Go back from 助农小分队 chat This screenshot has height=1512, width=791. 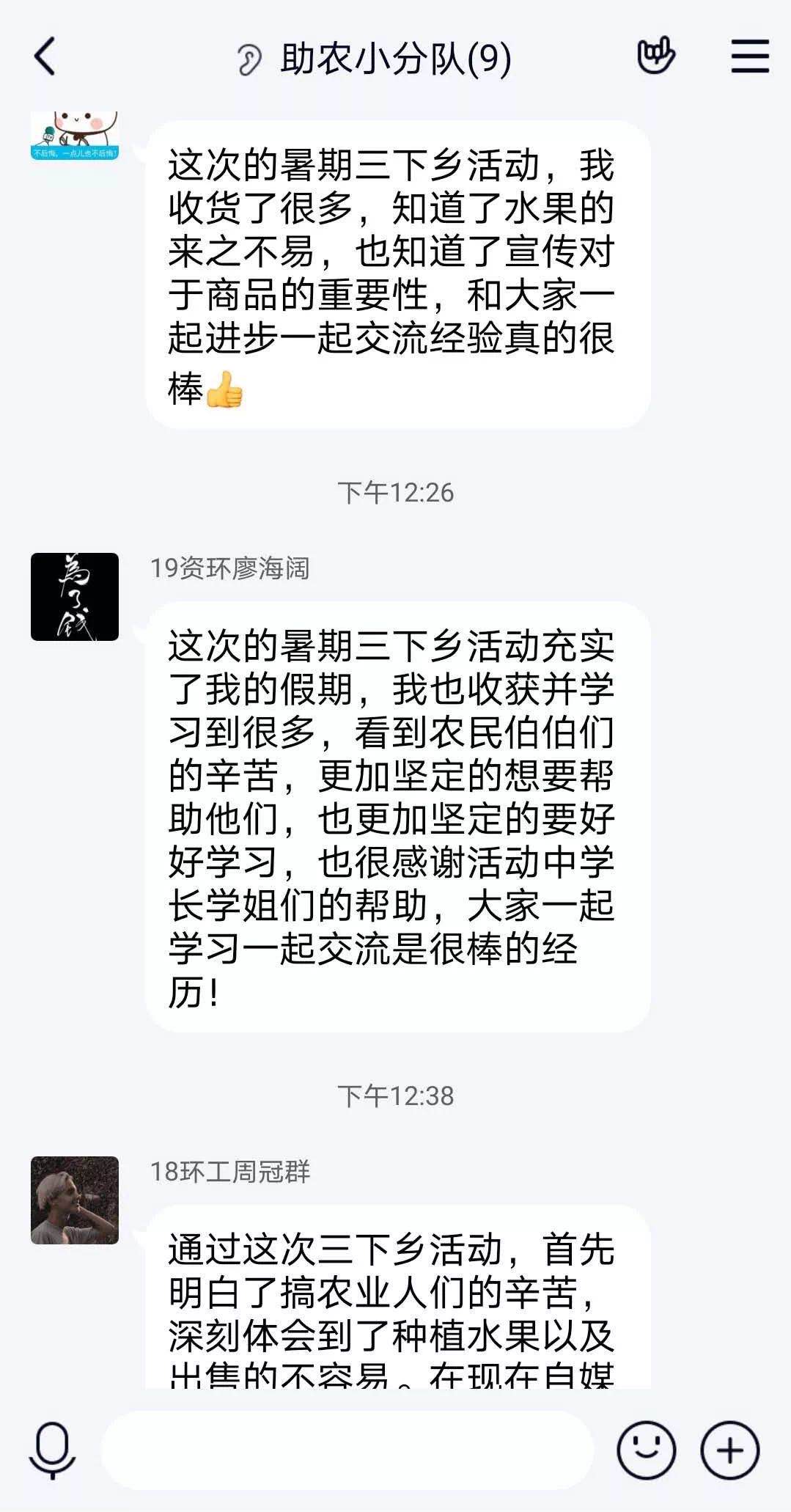point(45,56)
